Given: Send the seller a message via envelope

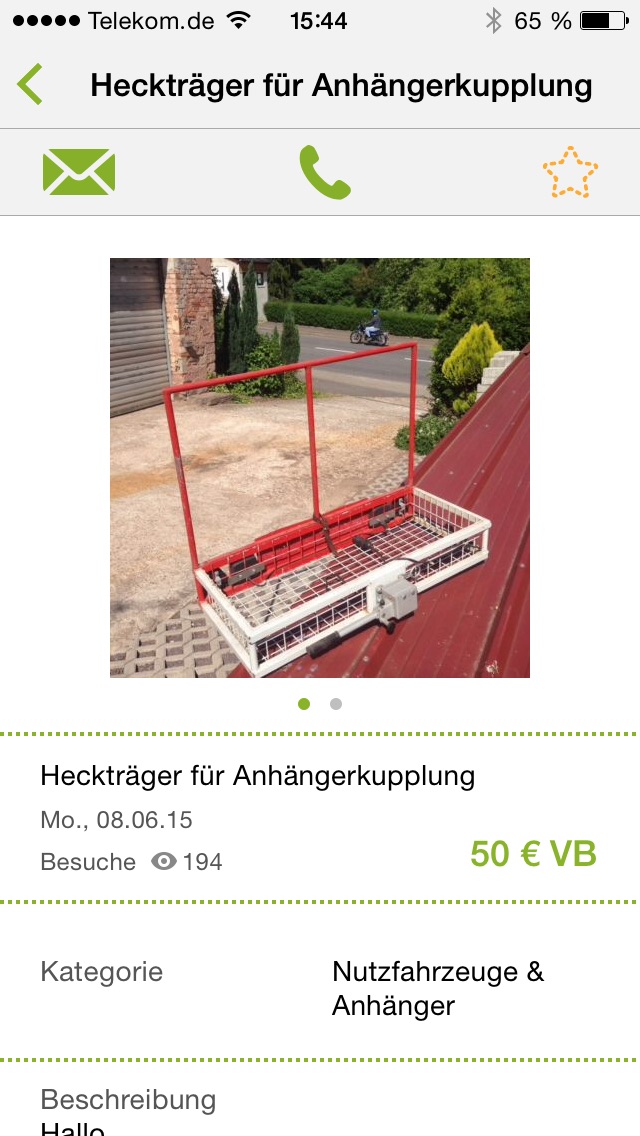Looking at the screenshot, I should (79, 172).
